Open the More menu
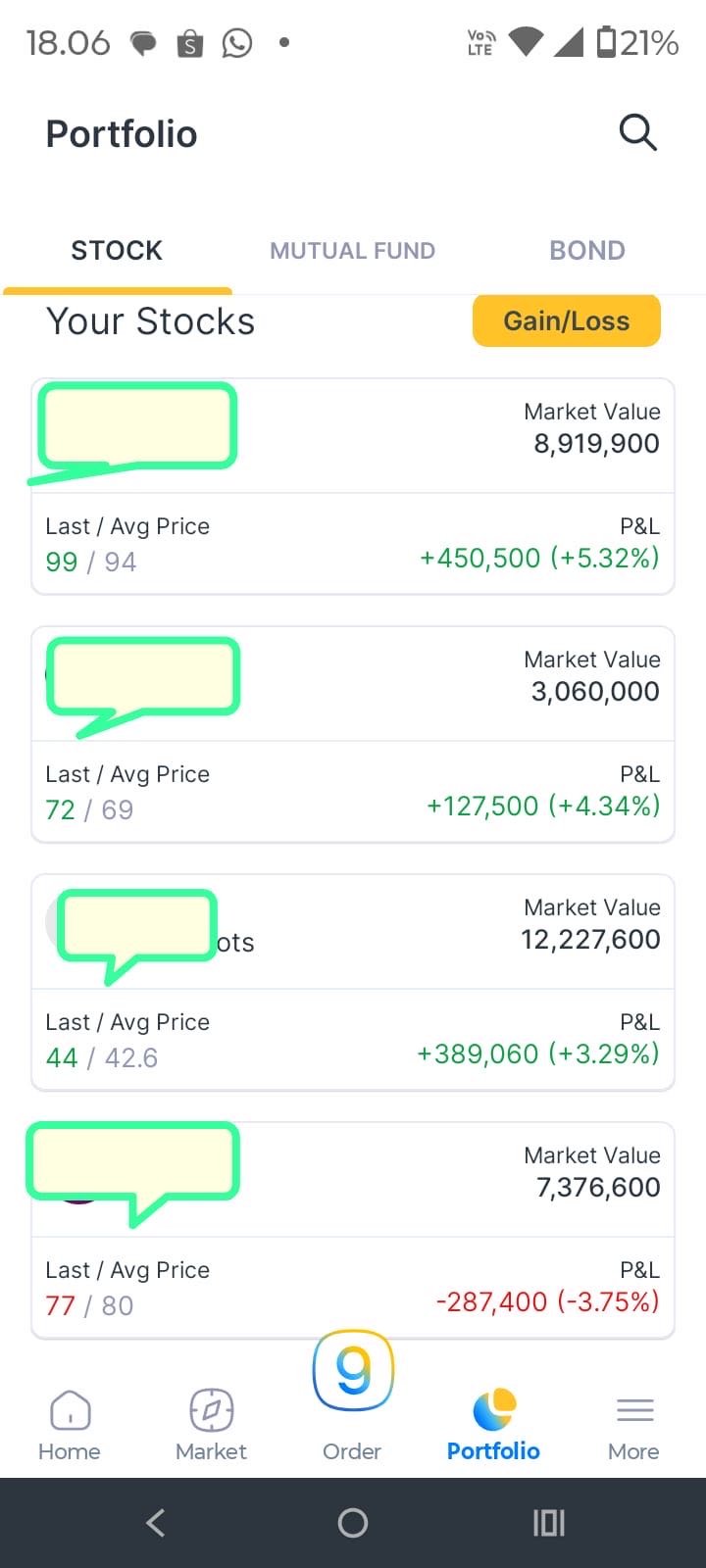The height and width of the screenshot is (1568, 706). coord(634,1426)
